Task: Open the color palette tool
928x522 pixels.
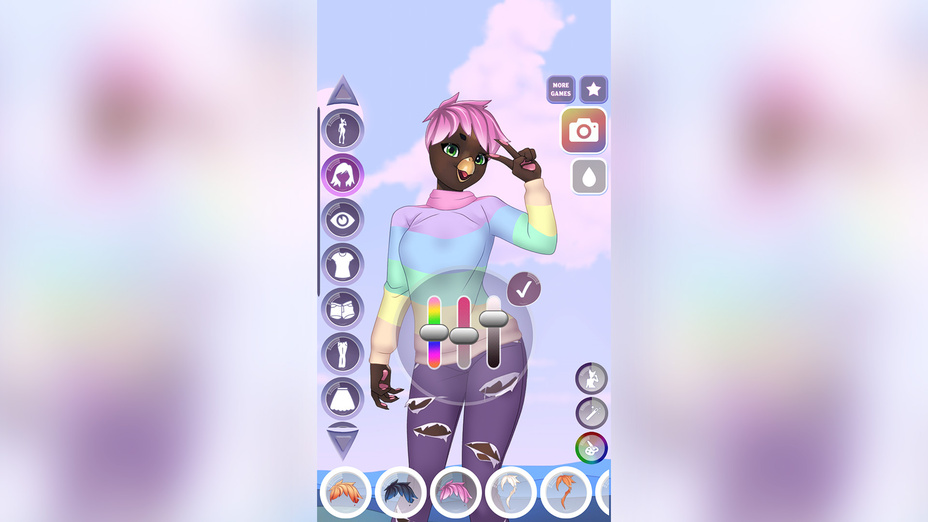Action: pos(591,447)
